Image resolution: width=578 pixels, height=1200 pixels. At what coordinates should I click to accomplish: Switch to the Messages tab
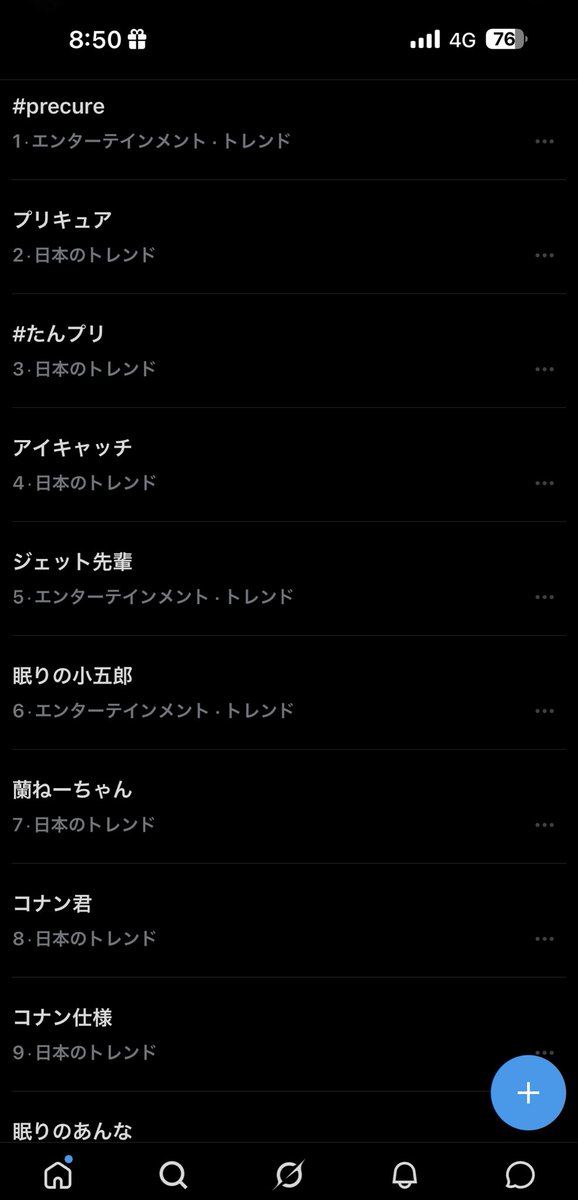point(520,1174)
